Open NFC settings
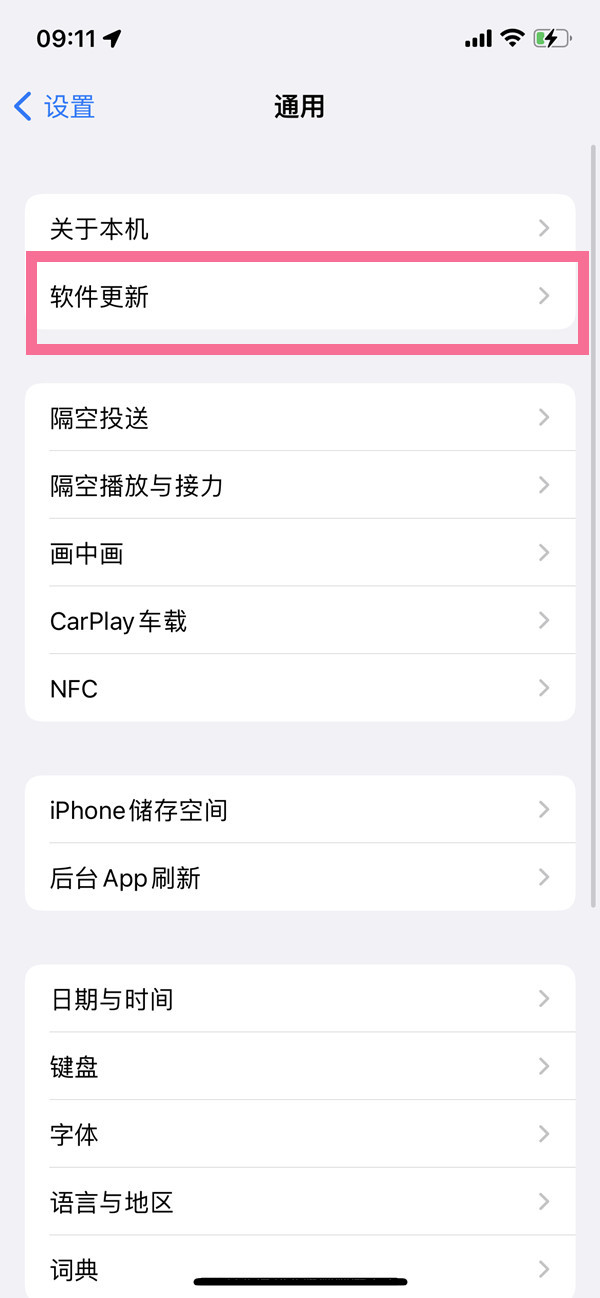 tap(299, 688)
